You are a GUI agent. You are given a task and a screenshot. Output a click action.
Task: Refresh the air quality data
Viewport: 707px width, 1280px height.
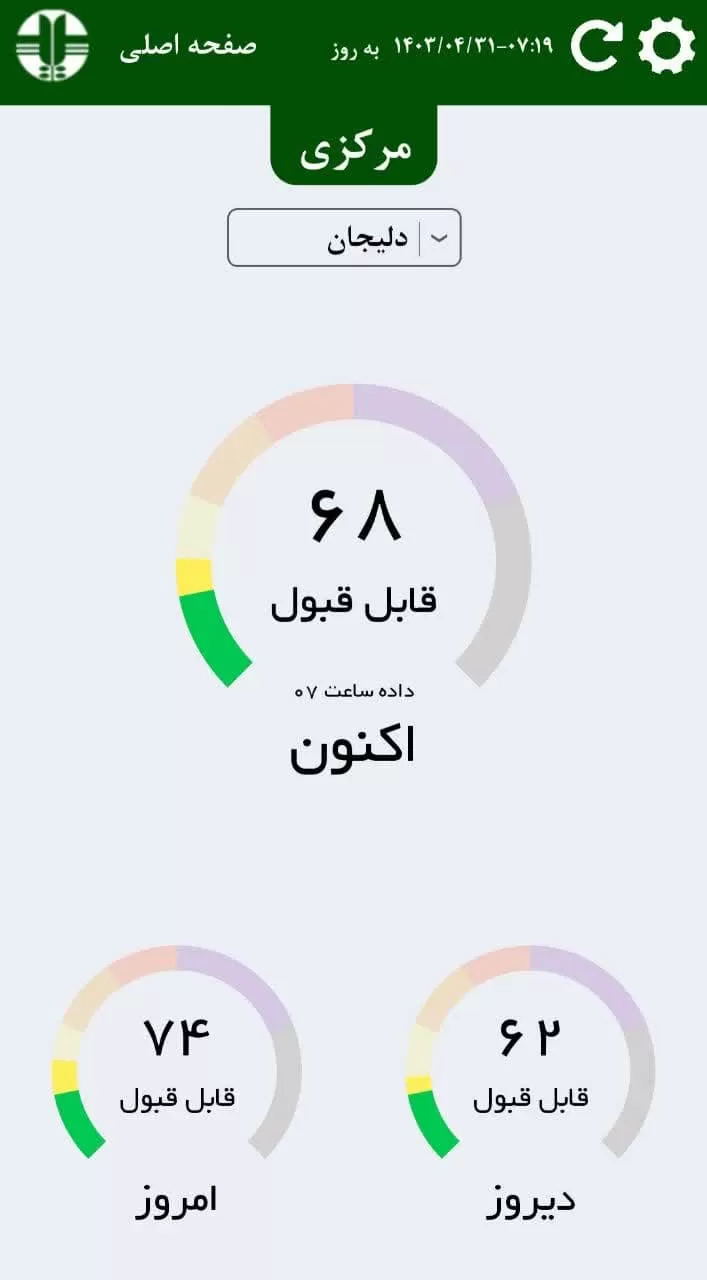[596, 46]
